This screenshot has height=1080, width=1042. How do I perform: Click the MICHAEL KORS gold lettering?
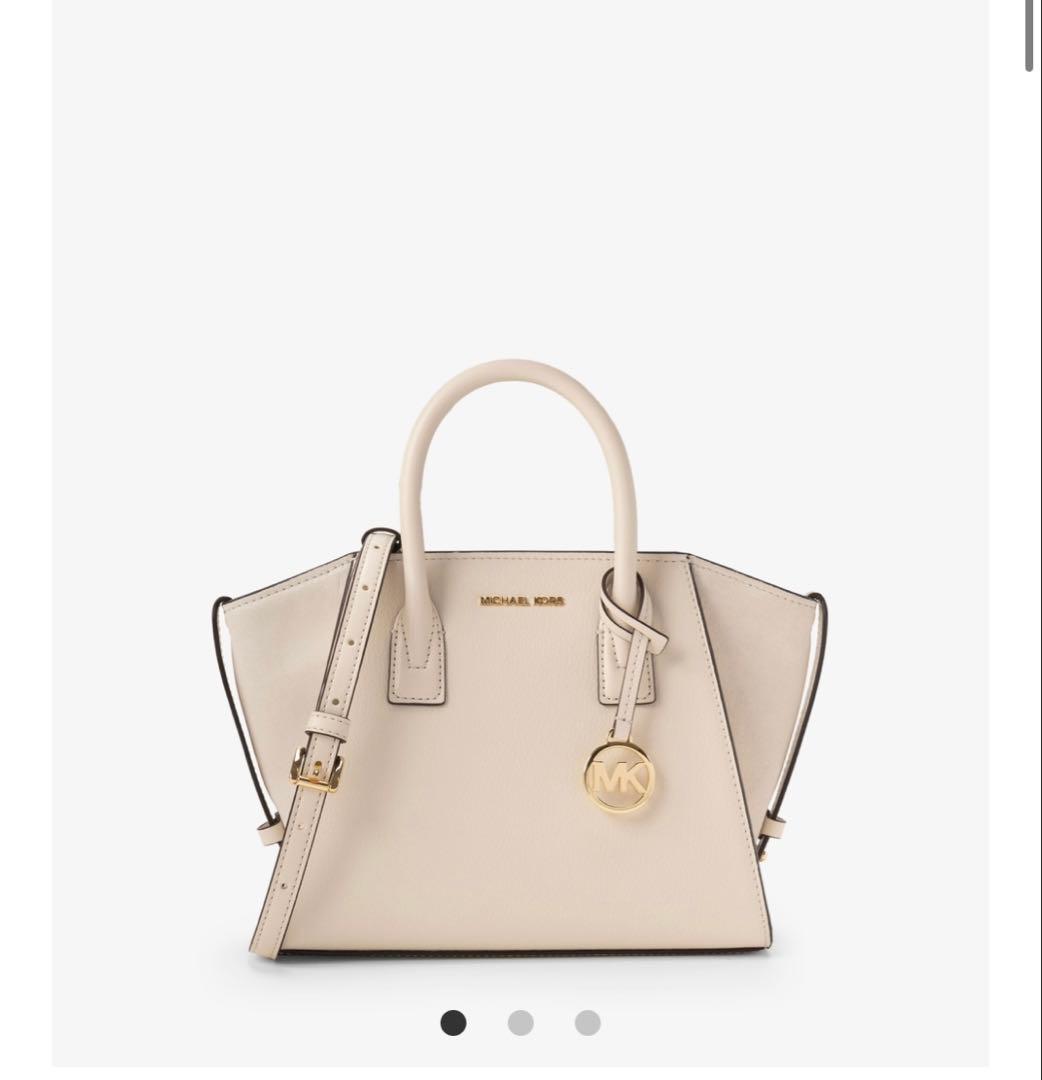pos(521,601)
